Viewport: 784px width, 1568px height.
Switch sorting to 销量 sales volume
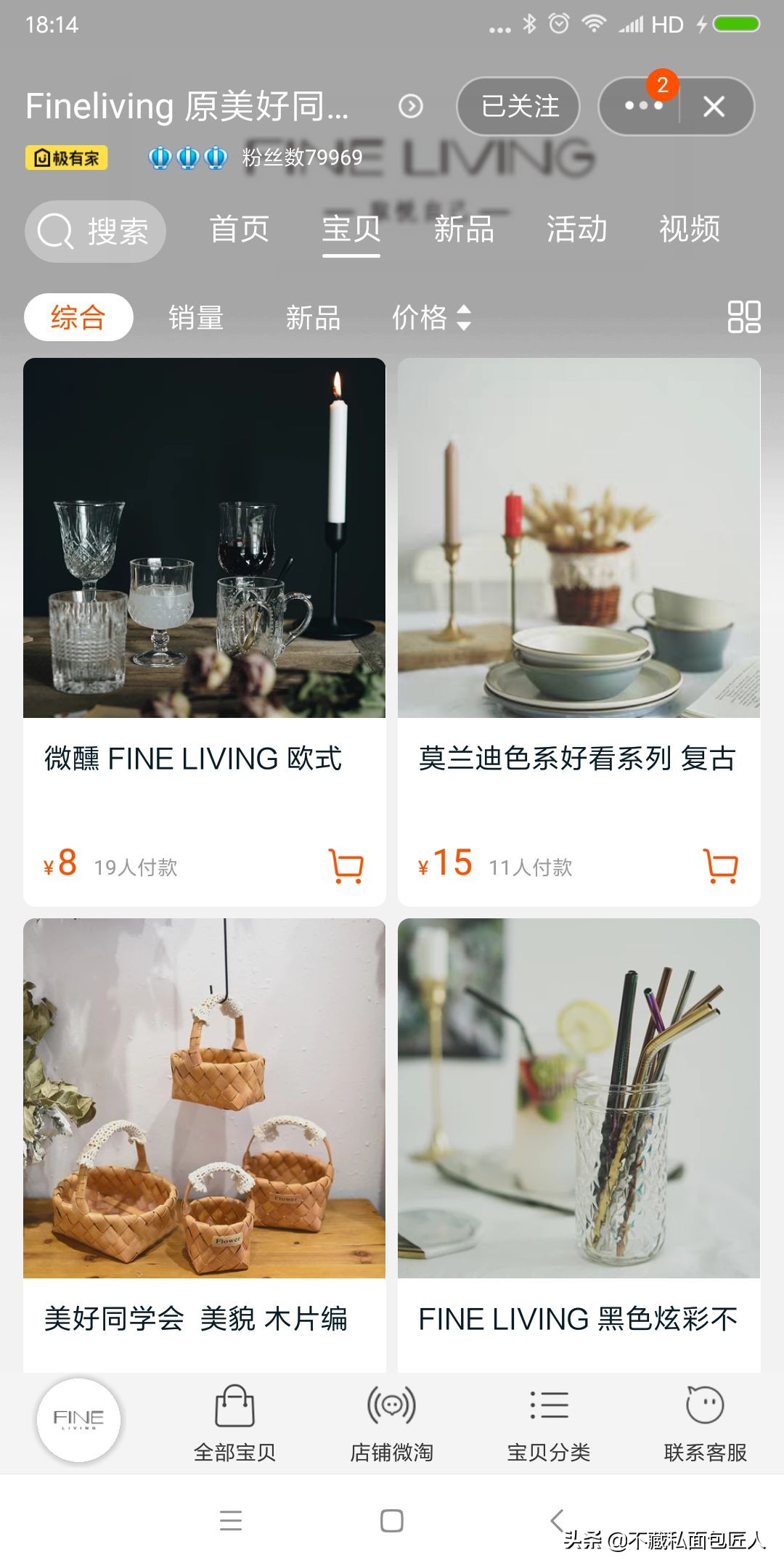coord(195,317)
